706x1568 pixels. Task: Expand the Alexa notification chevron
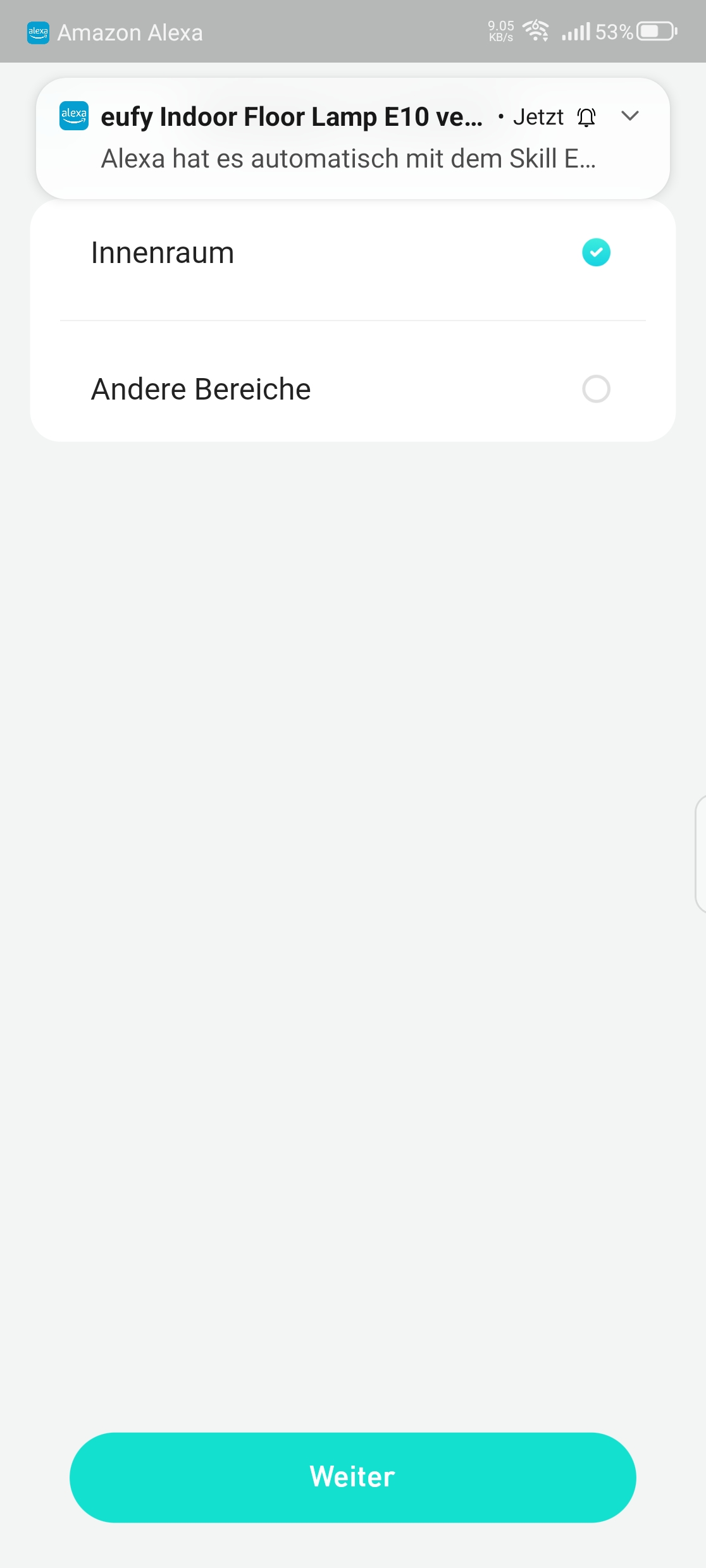(629, 116)
